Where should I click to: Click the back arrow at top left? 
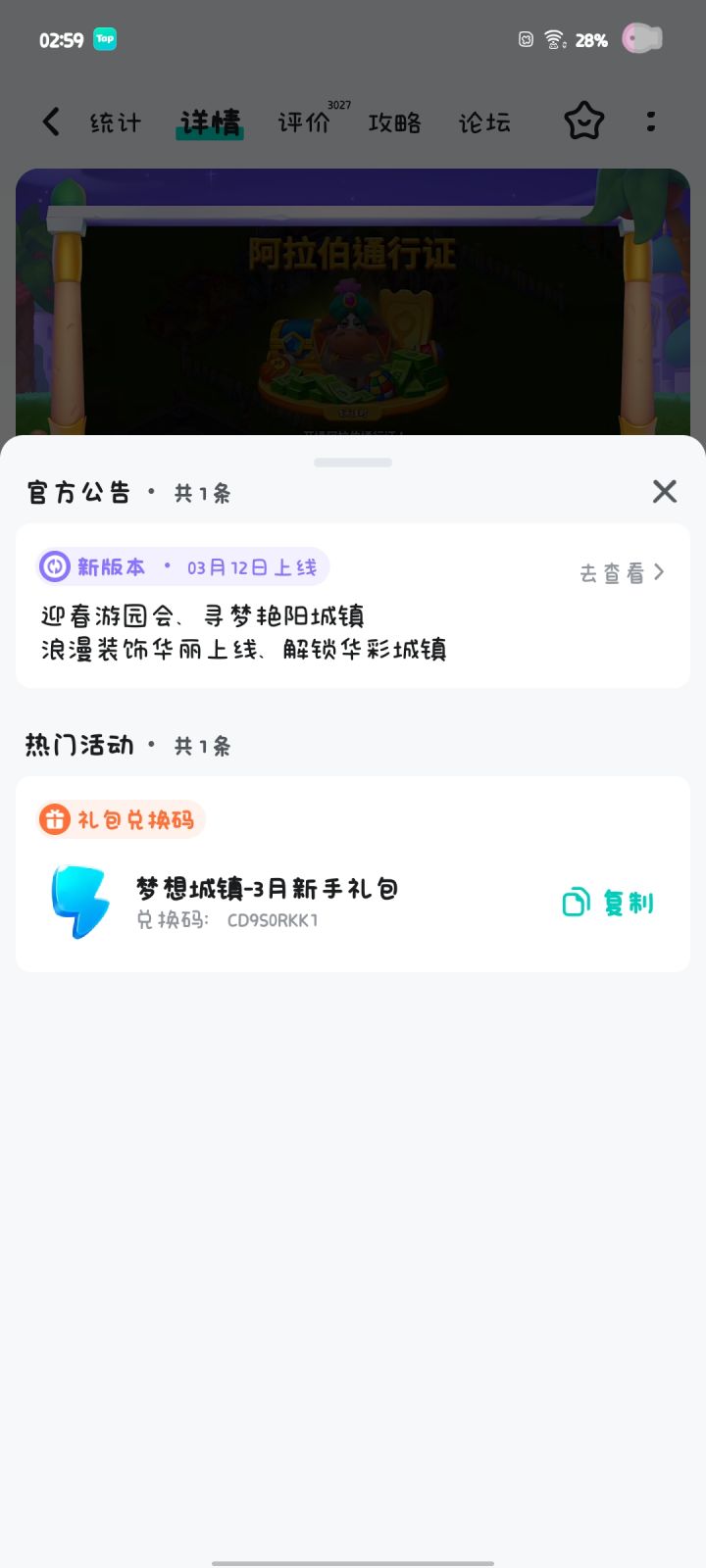[x=50, y=121]
